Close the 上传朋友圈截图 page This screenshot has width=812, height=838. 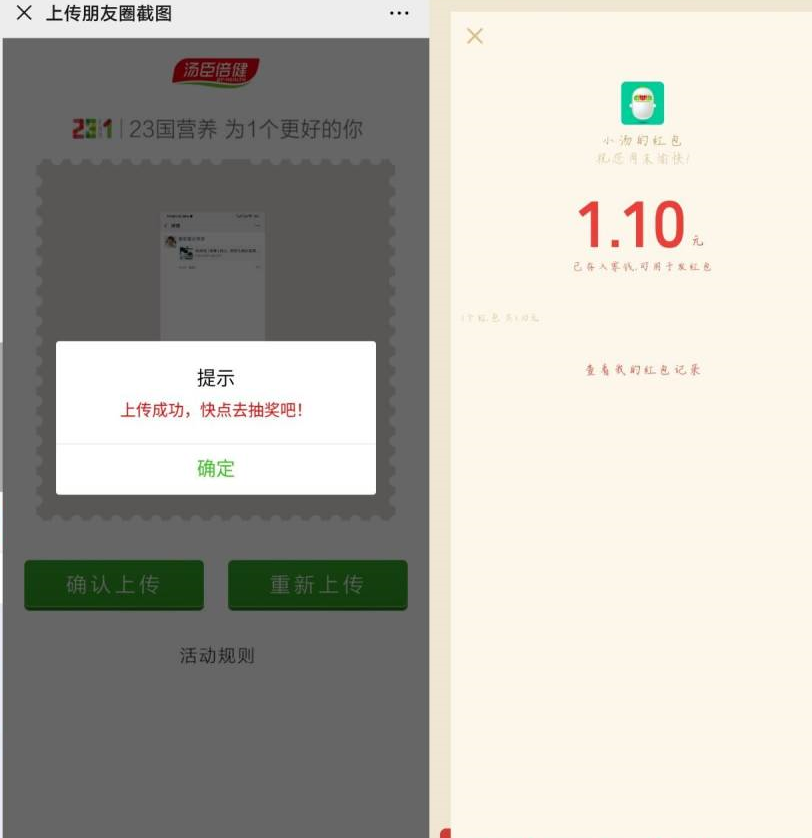tap(24, 13)
